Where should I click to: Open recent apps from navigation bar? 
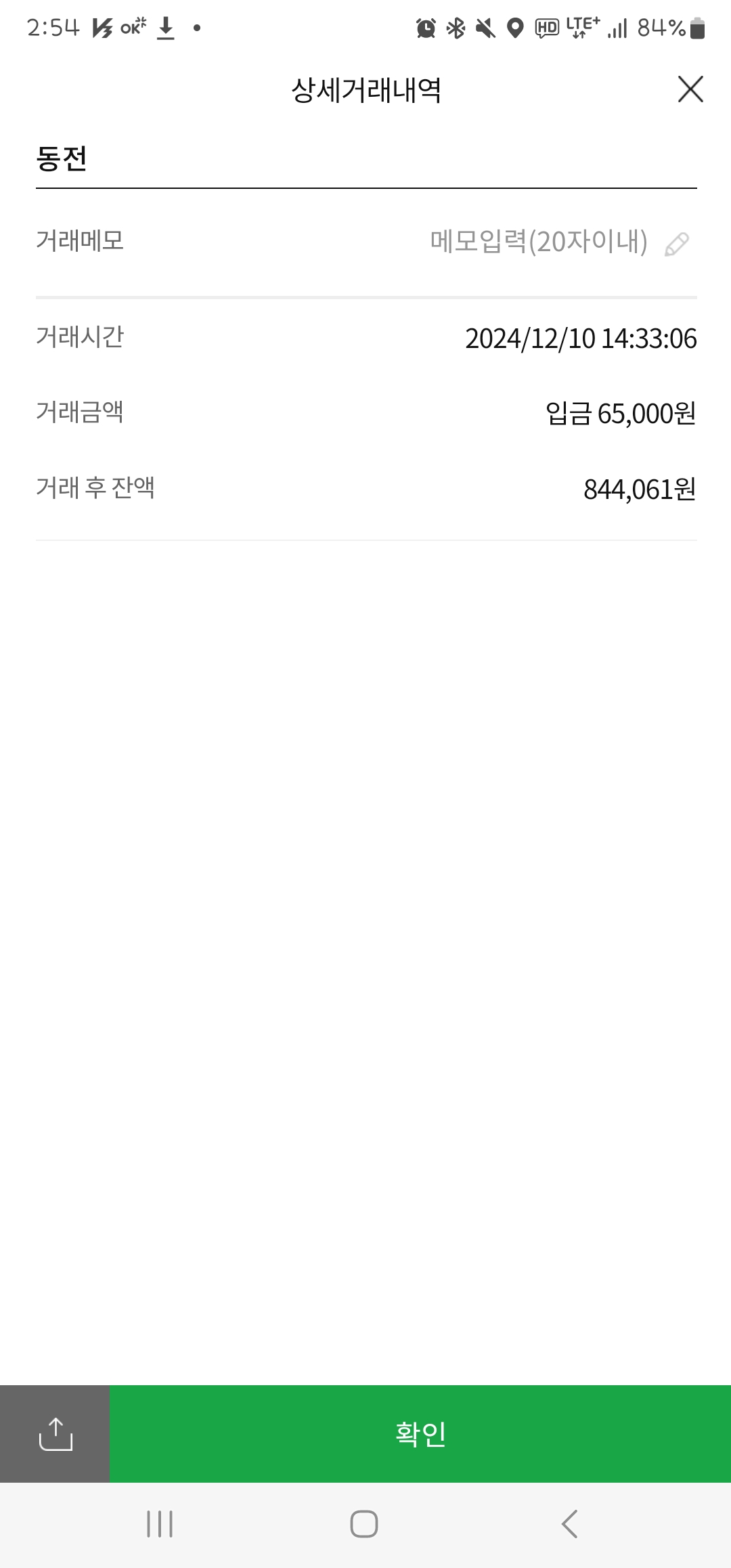point(160,1524)
